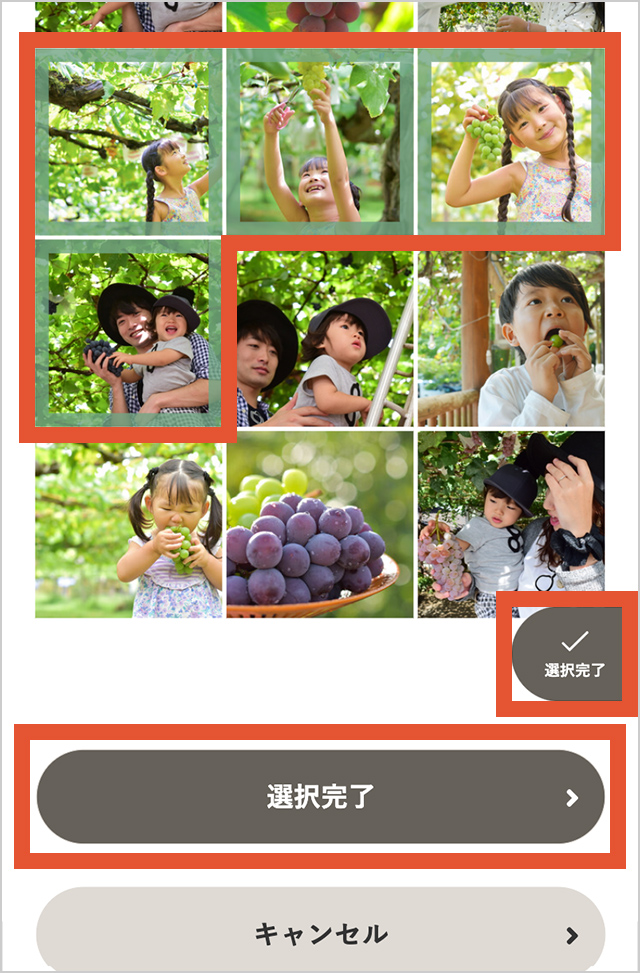Deselect photo of girl reaching up for grapes
The width and height of the screenshot is (640, 973).
click(319, 141)
